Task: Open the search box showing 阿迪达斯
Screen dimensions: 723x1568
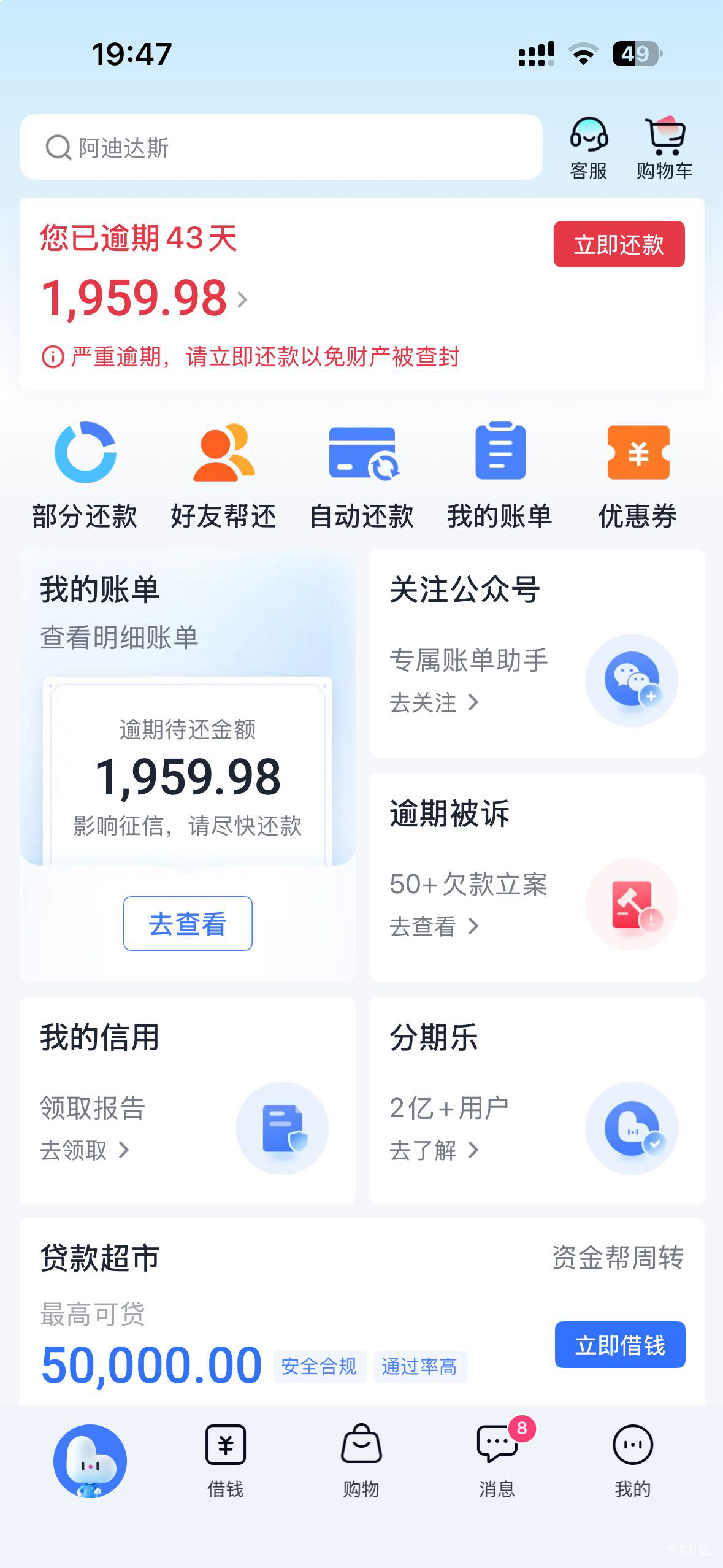Action: coord(281,147)
